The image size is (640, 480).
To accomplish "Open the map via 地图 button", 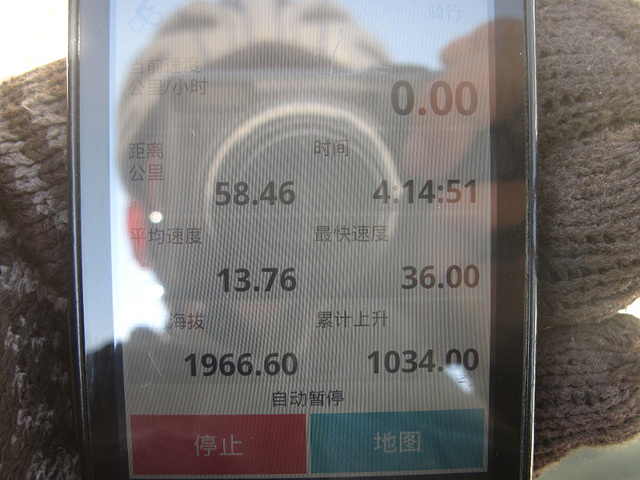I will (x=397, y=441).
